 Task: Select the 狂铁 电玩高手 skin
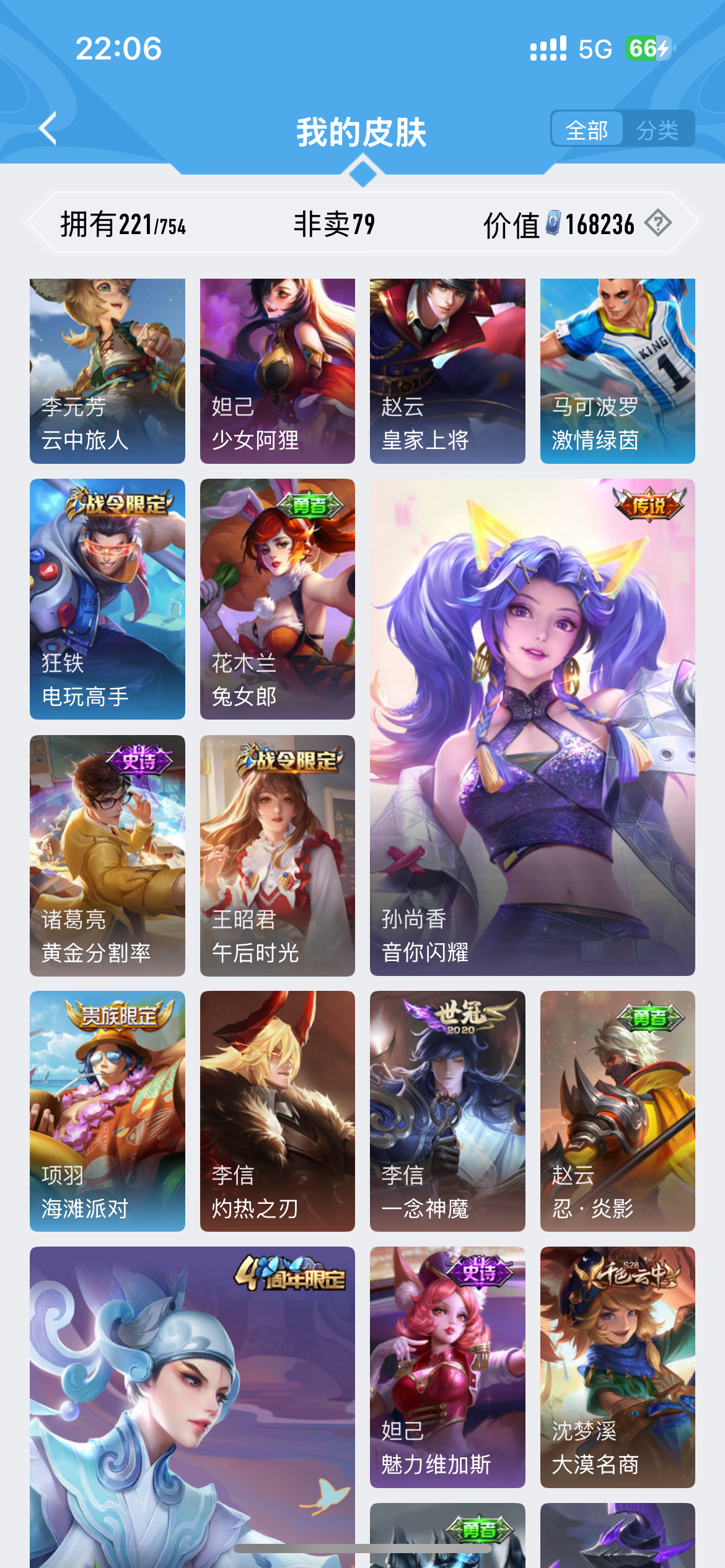(x=107, y=599)
